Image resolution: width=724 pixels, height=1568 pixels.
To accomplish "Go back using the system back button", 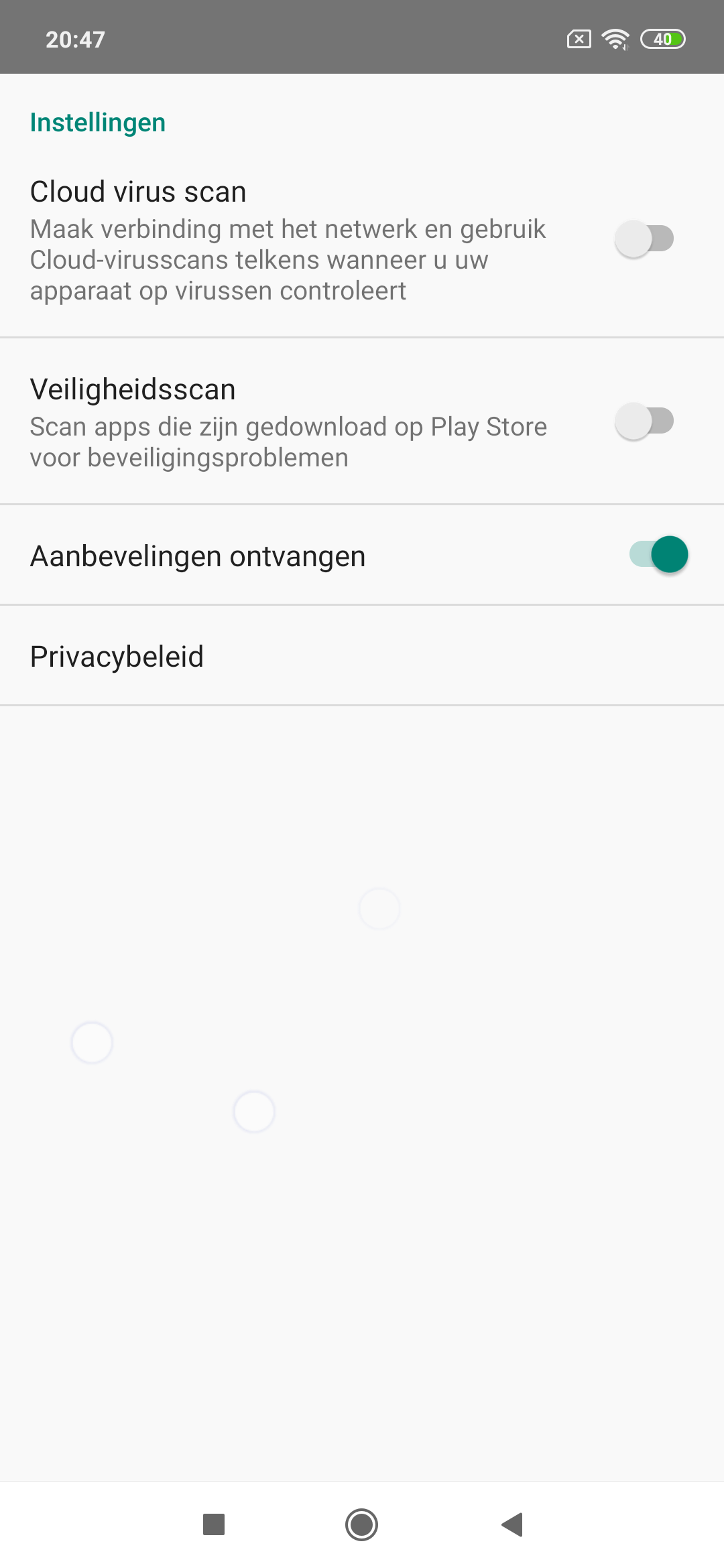I will click(x=512, y=1524).
